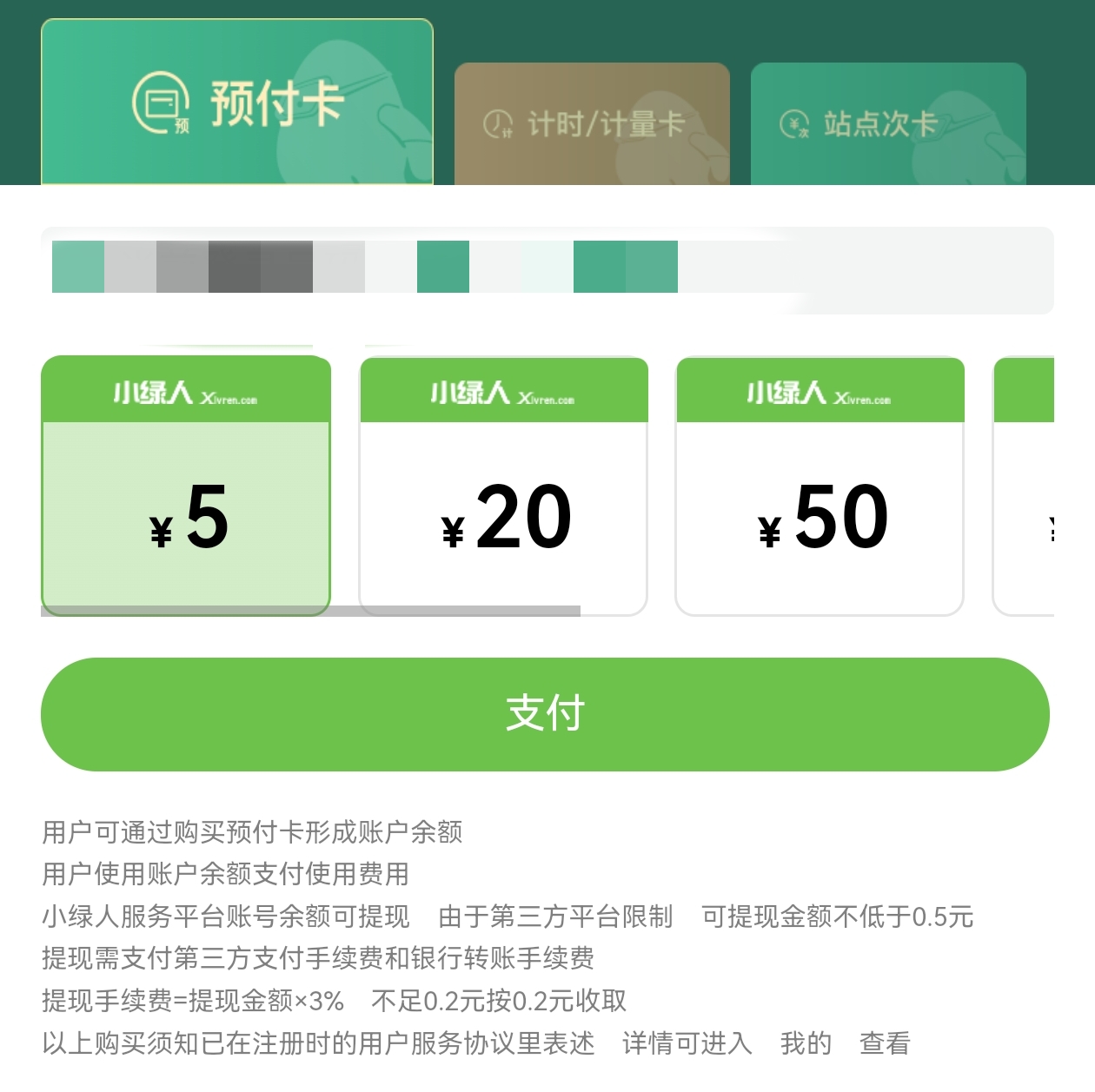Select the ¥5 prepaid card

(186, 486)
